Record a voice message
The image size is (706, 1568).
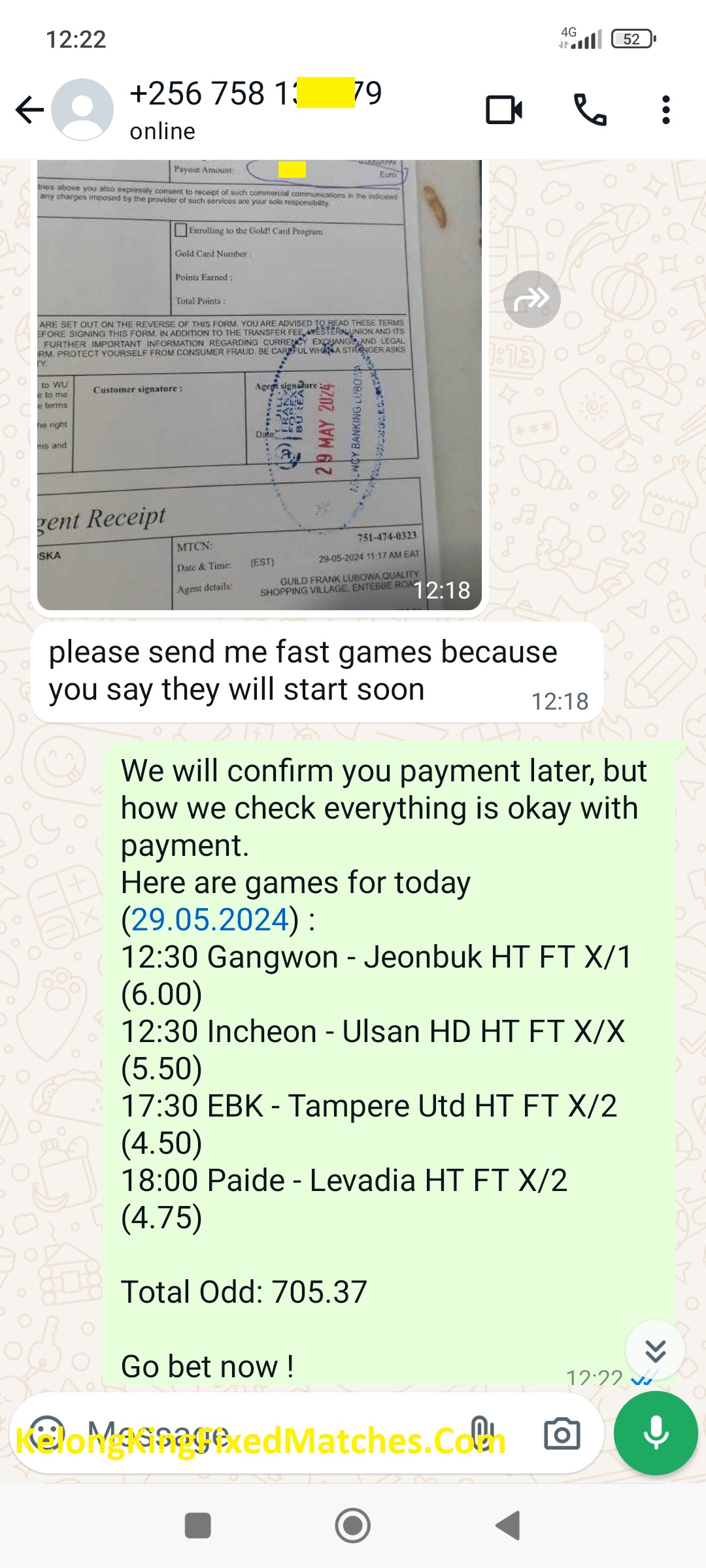[655, 1433]
